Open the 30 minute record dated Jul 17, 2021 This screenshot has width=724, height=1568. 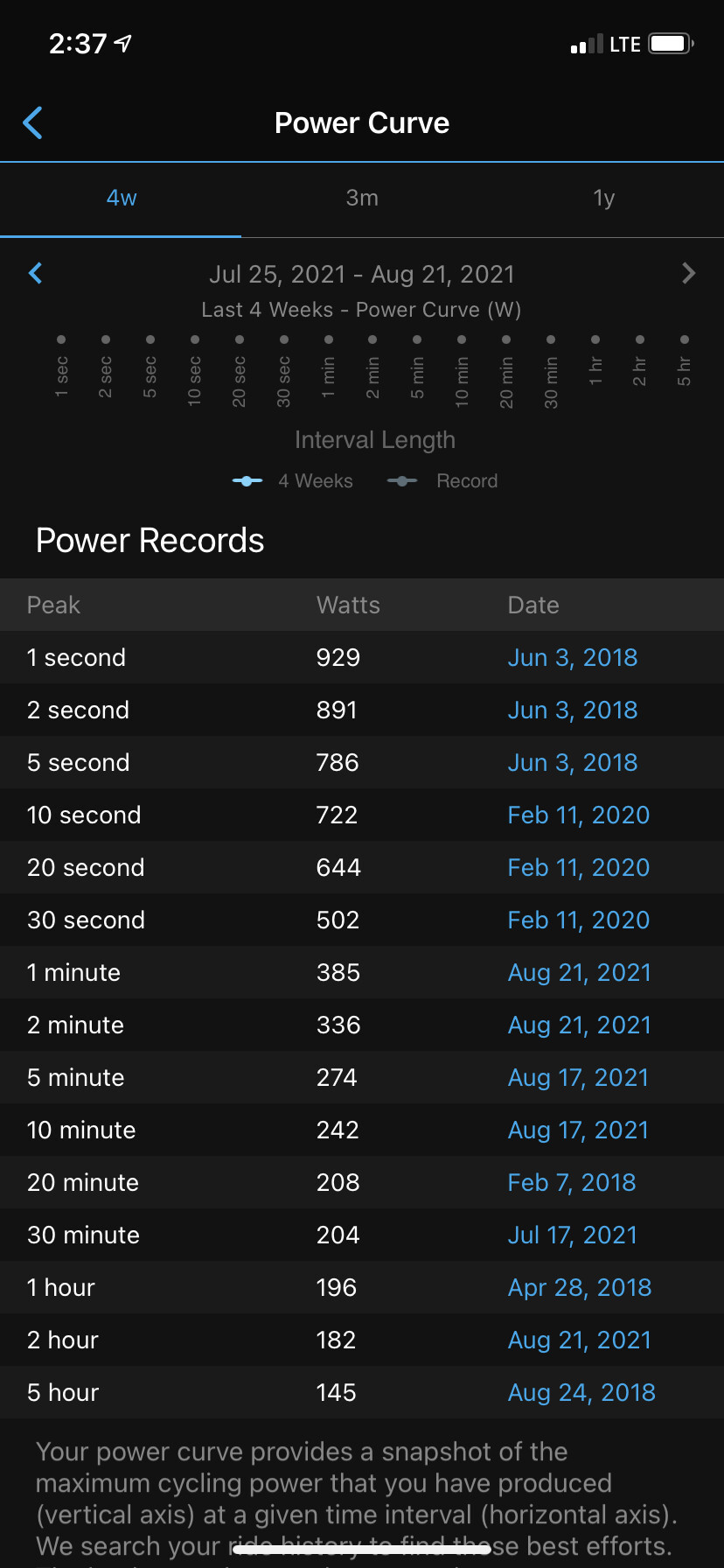[x=573, y=1235]
